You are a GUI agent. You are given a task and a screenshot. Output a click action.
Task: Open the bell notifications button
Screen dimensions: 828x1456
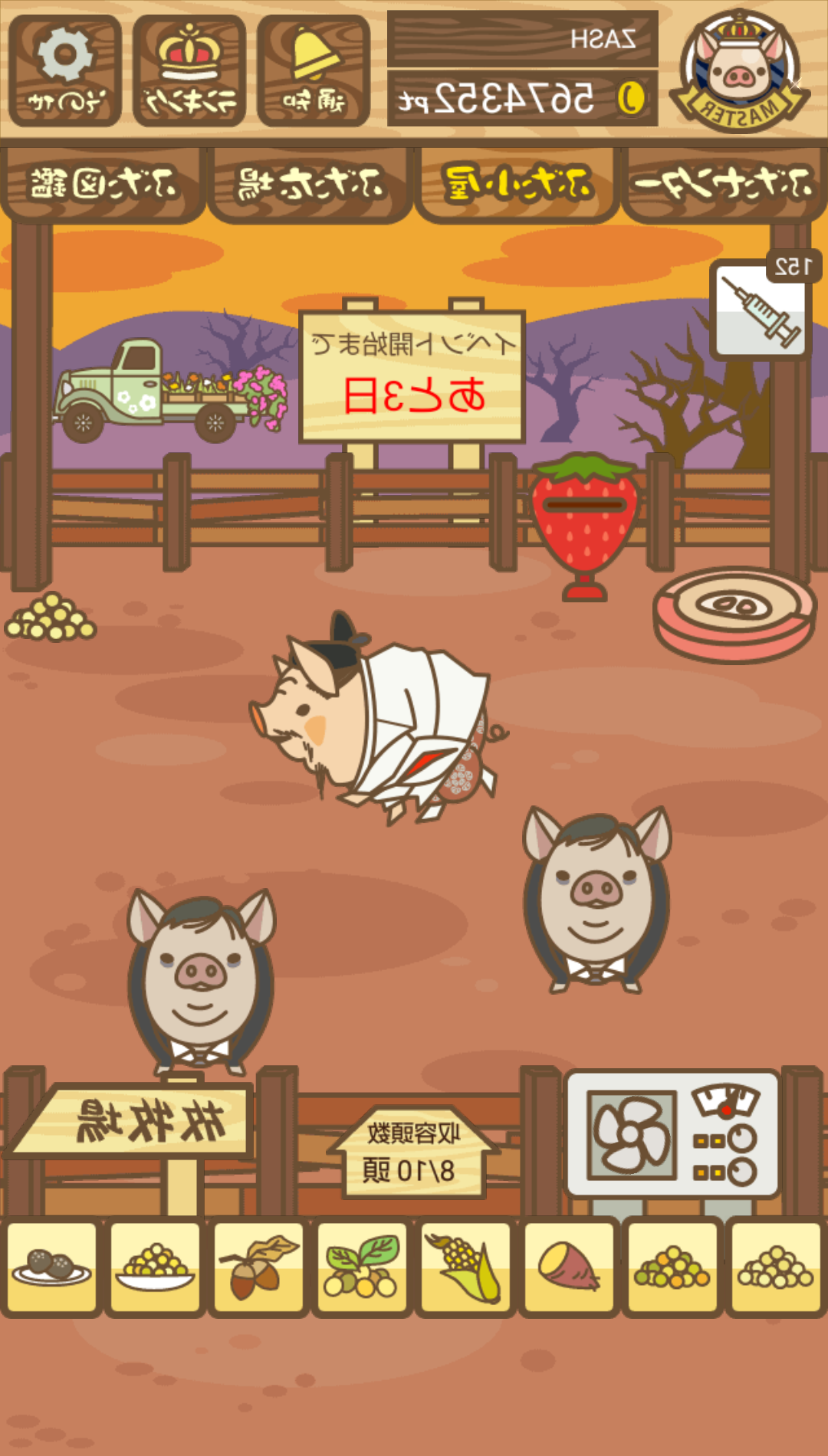(x=314, y=71)
